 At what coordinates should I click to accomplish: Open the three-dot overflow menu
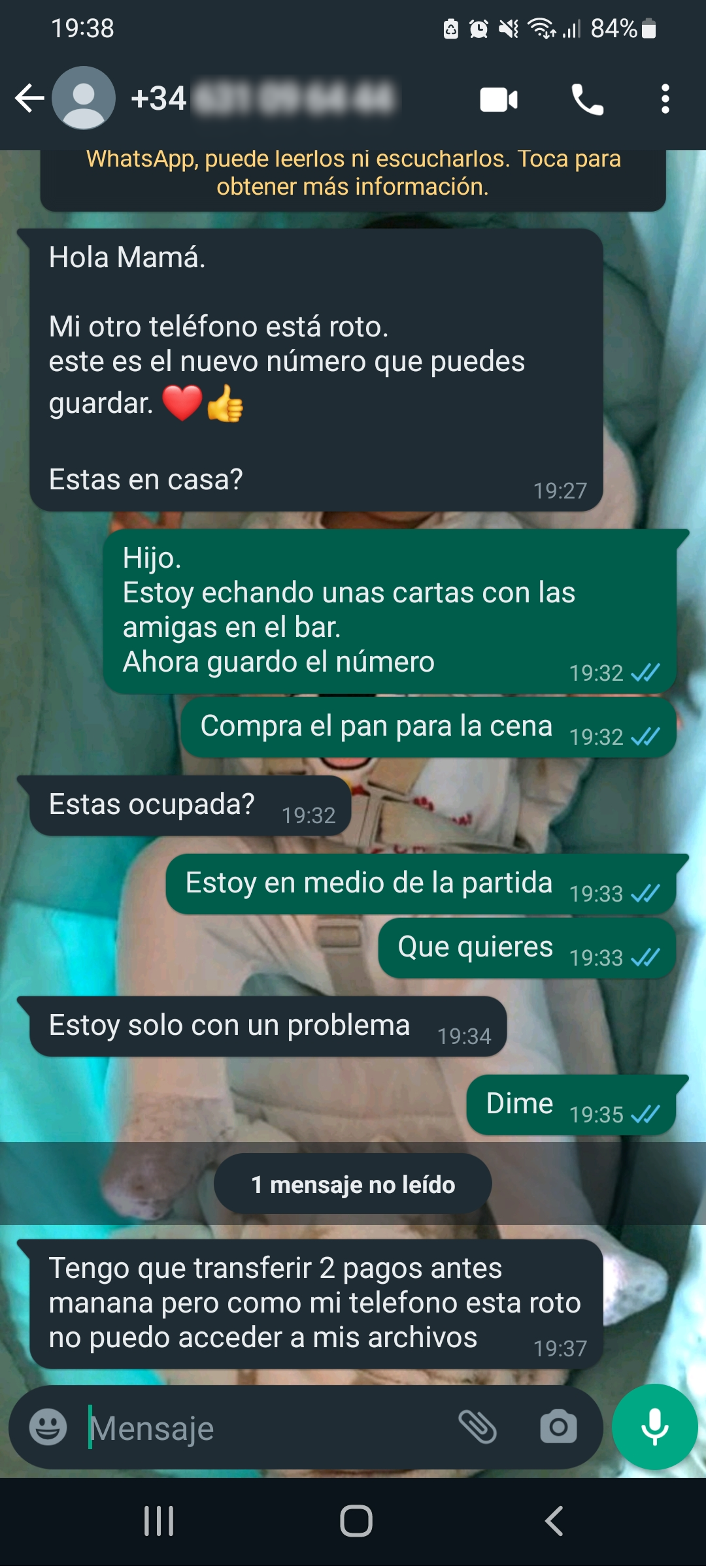(665, 99)
